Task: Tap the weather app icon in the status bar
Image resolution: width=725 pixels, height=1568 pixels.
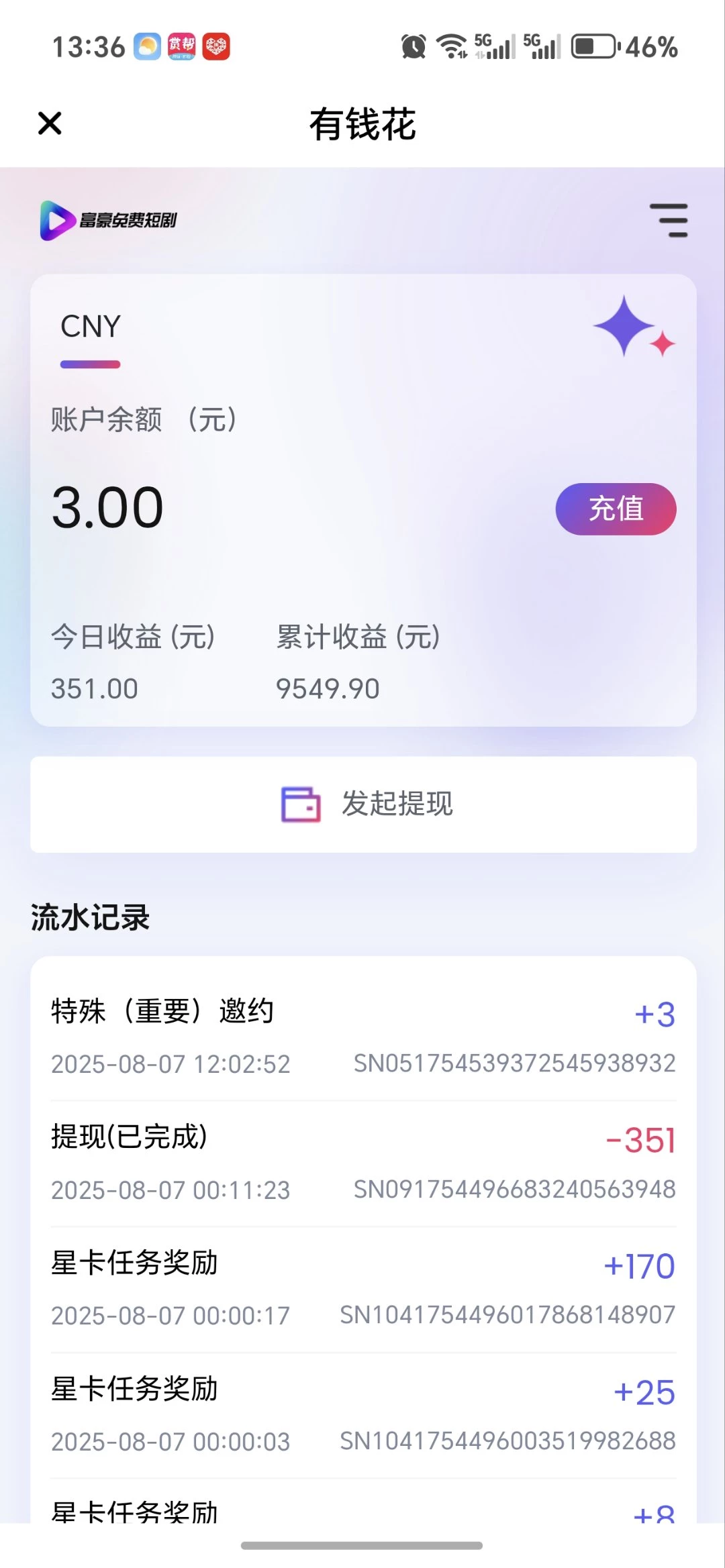Action: [146, 48]
